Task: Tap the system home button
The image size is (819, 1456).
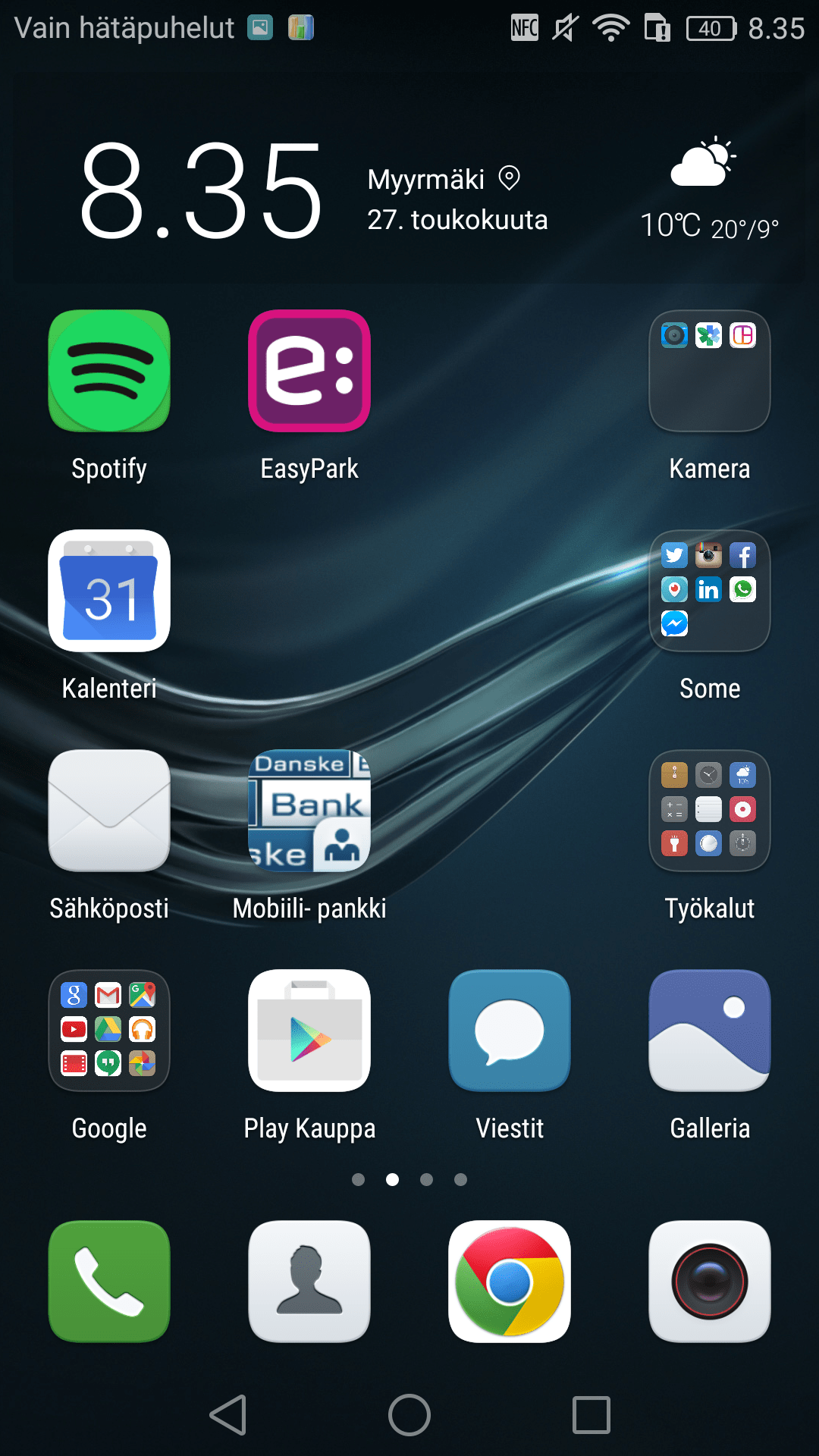Action: (x=409, y=1415)
